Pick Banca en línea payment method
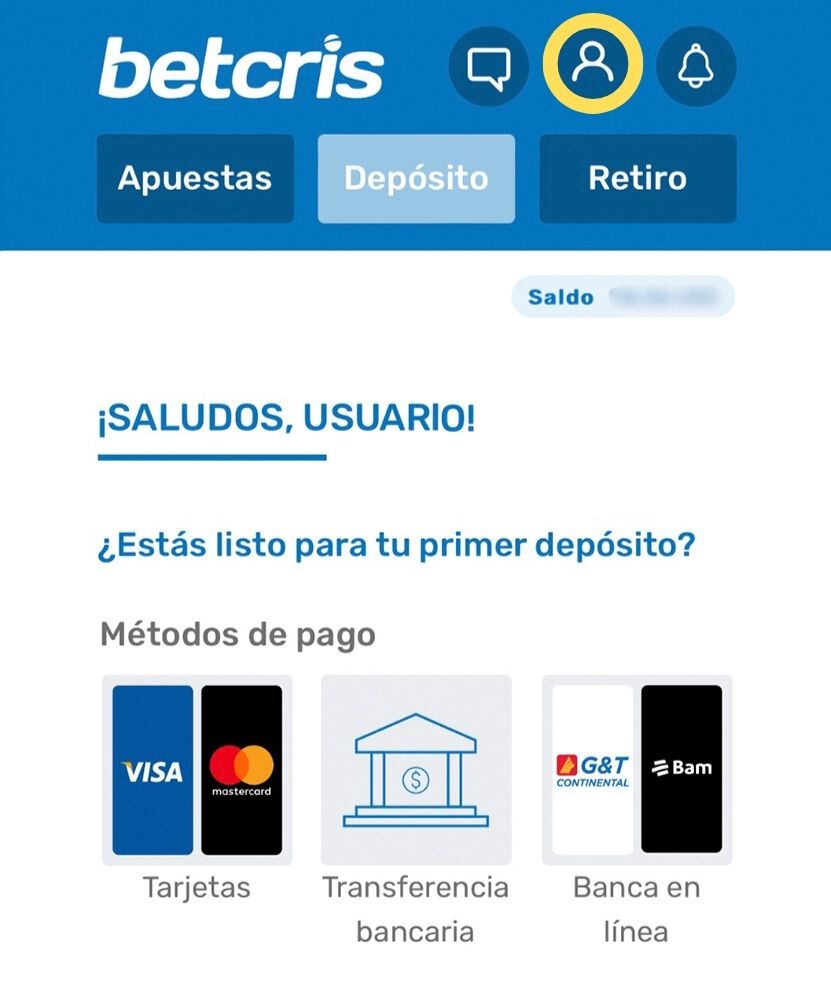This screenshot has height=1007, width=831. pos(637,770)
